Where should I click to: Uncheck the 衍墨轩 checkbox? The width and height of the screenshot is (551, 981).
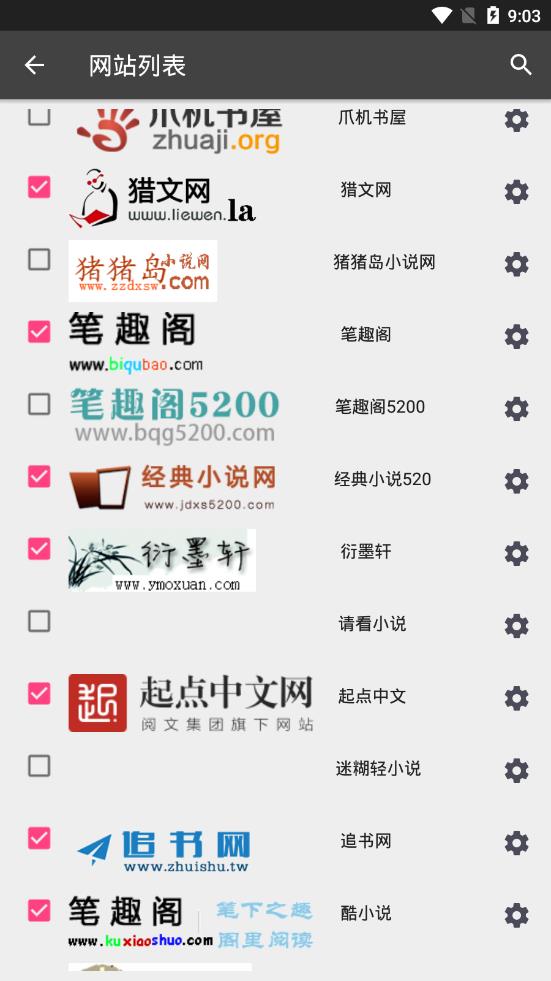[x=39, y=549]
